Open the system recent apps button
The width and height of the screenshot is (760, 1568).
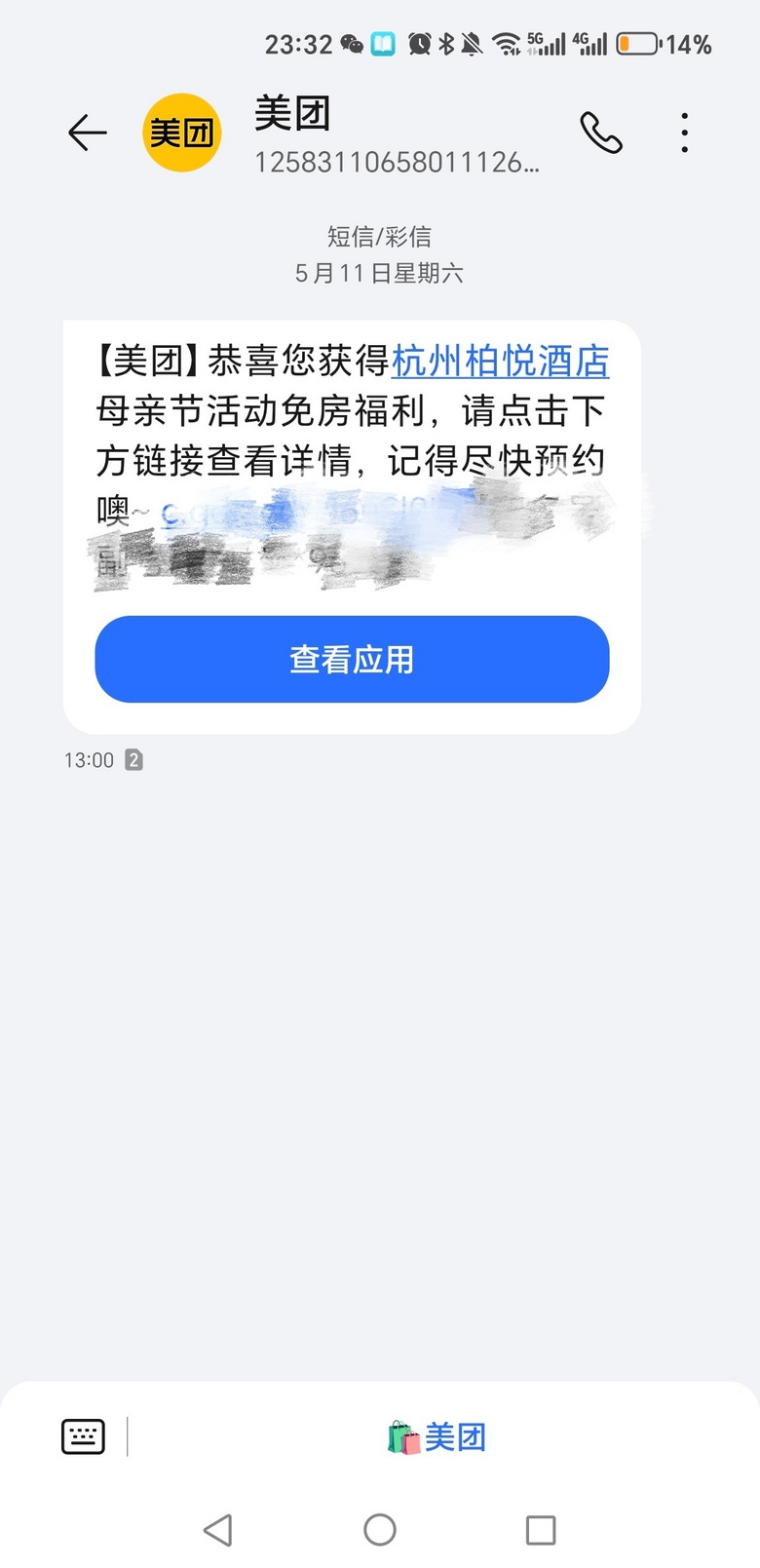click(x=541, y=1529)
